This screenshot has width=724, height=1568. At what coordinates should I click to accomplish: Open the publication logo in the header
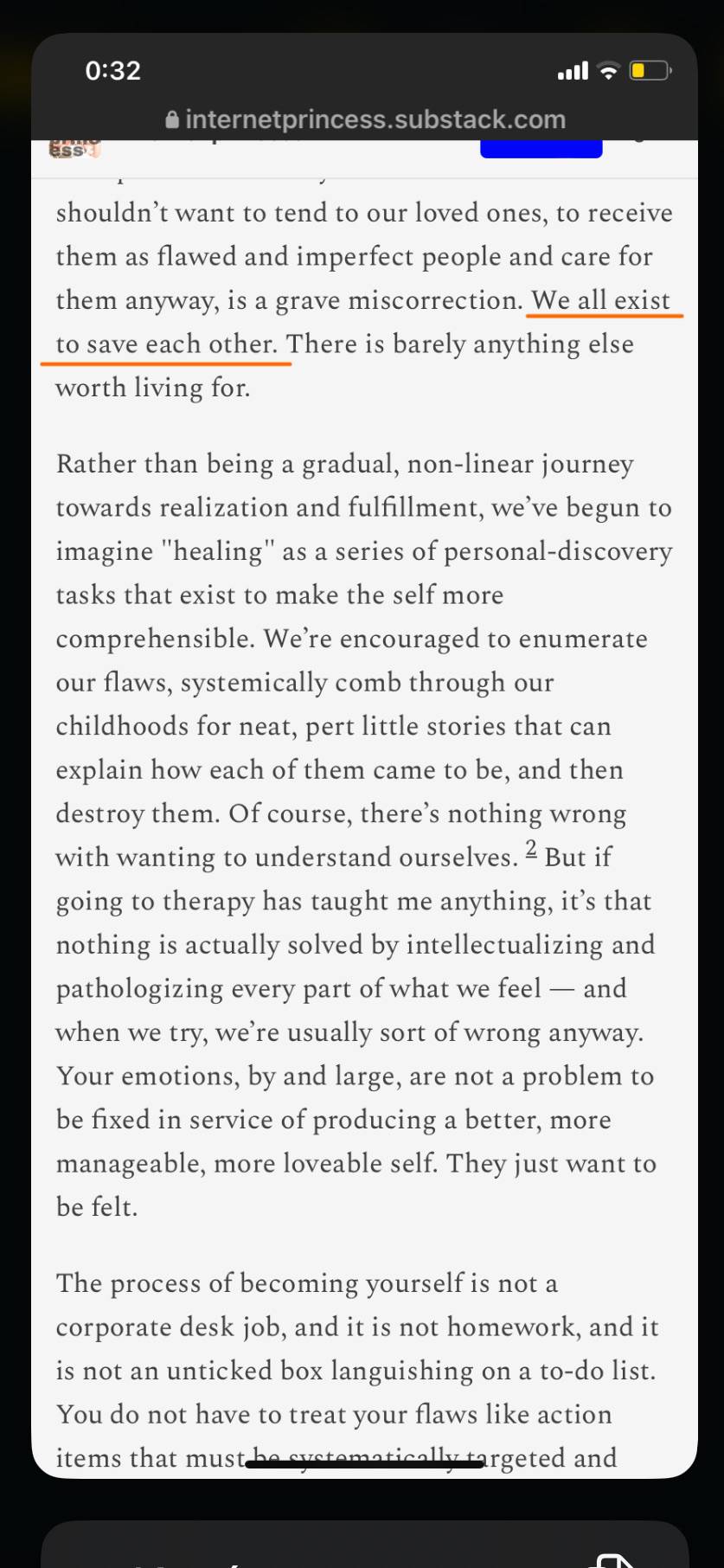[74, 149]
